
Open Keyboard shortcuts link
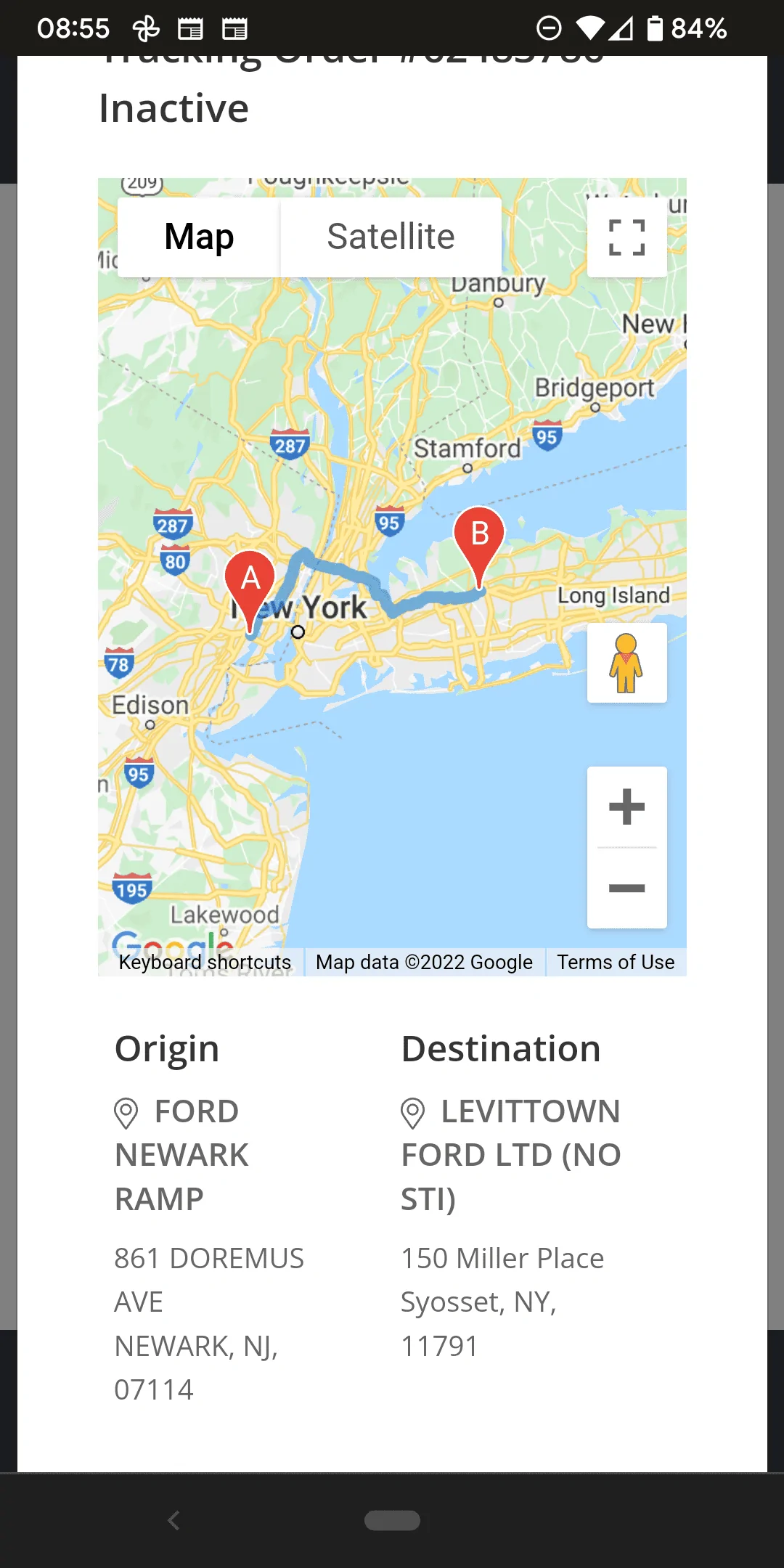(x=205, y=962)
